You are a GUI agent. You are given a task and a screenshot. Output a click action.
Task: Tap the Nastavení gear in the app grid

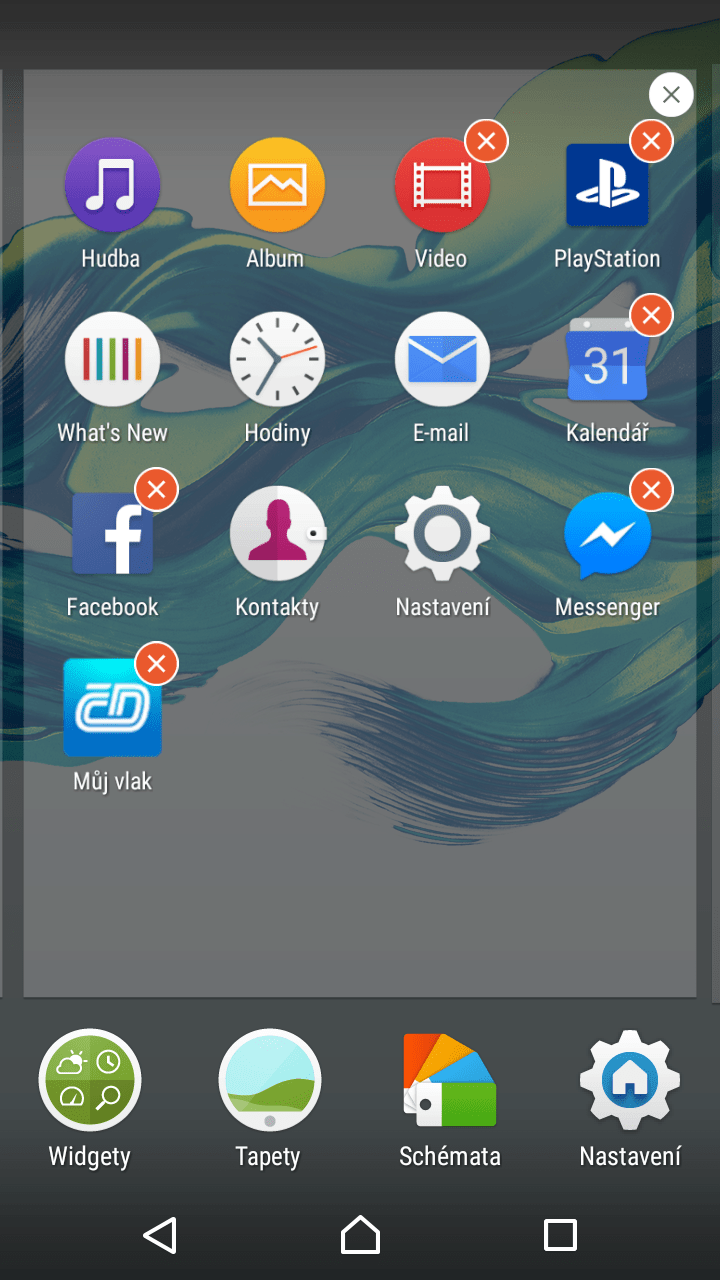tap(442, 534)
